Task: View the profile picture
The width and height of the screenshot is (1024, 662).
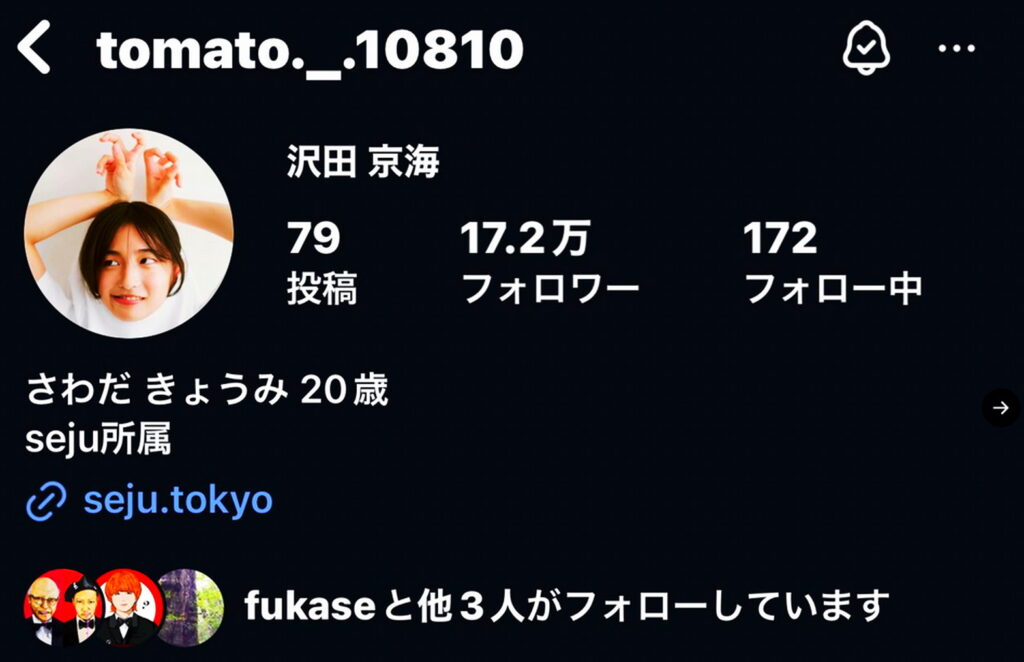Action: 129,233
